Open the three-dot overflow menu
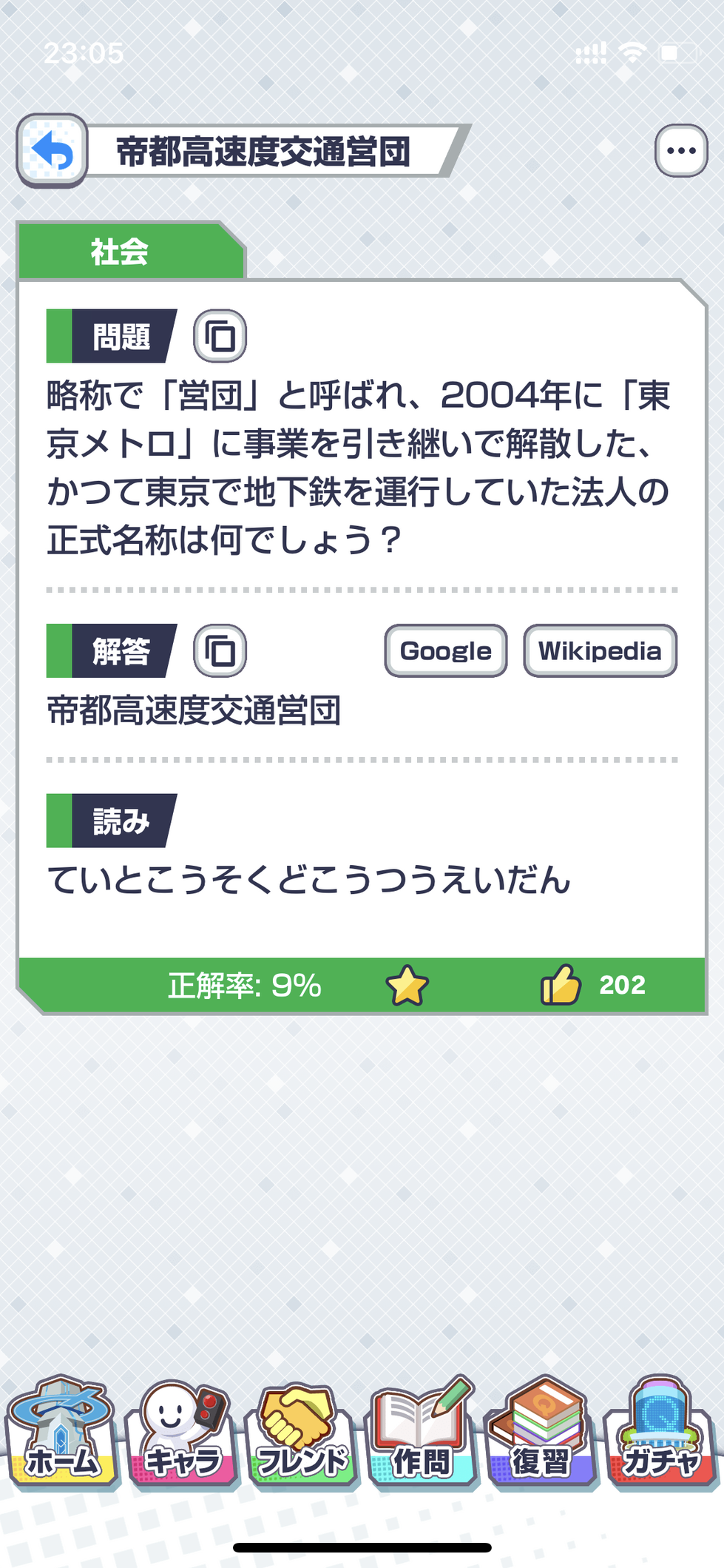The height and width of the screenshot is (1568, 724). point(680,151)
